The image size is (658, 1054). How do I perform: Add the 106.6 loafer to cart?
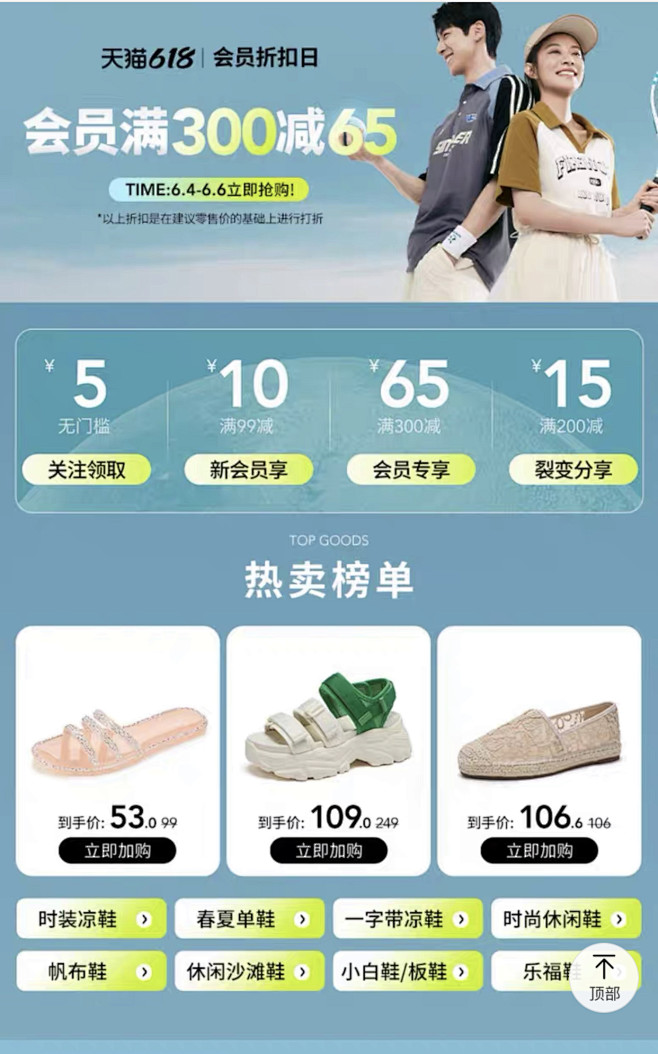[539, 850]
